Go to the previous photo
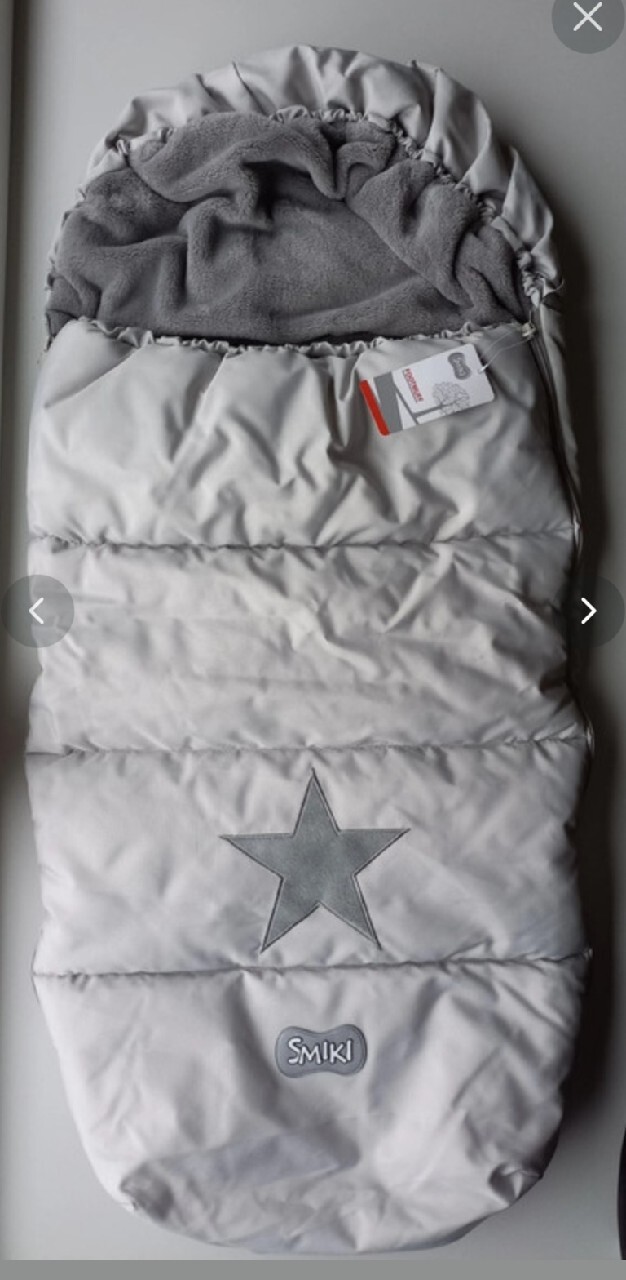626x1280 pixels. 37,610
